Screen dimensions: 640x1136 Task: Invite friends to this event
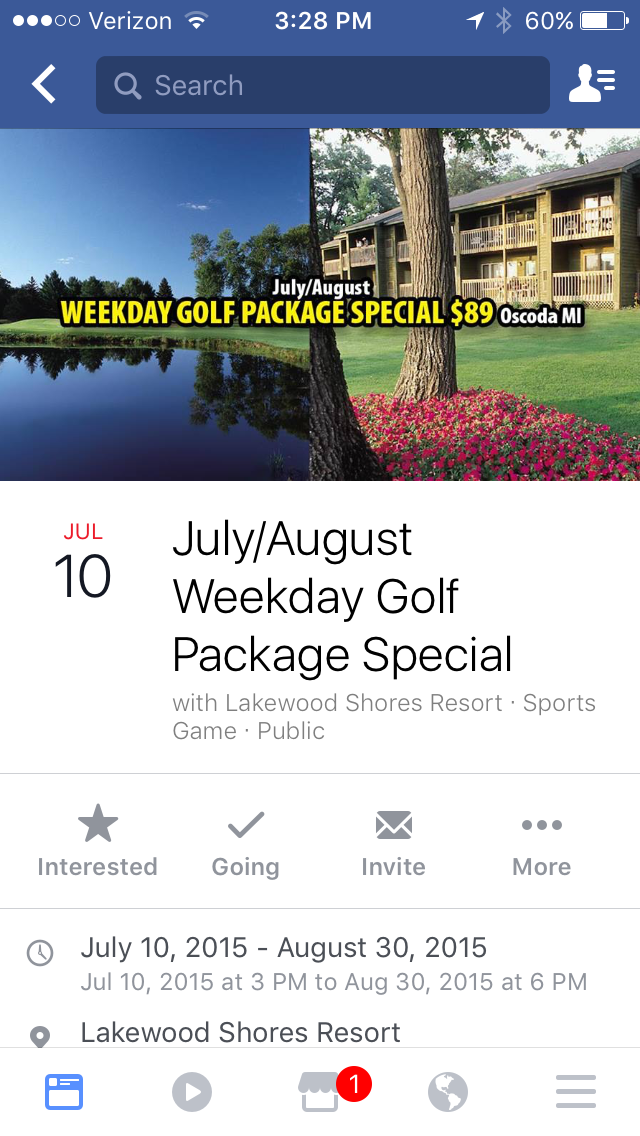[x=393, y=843]
